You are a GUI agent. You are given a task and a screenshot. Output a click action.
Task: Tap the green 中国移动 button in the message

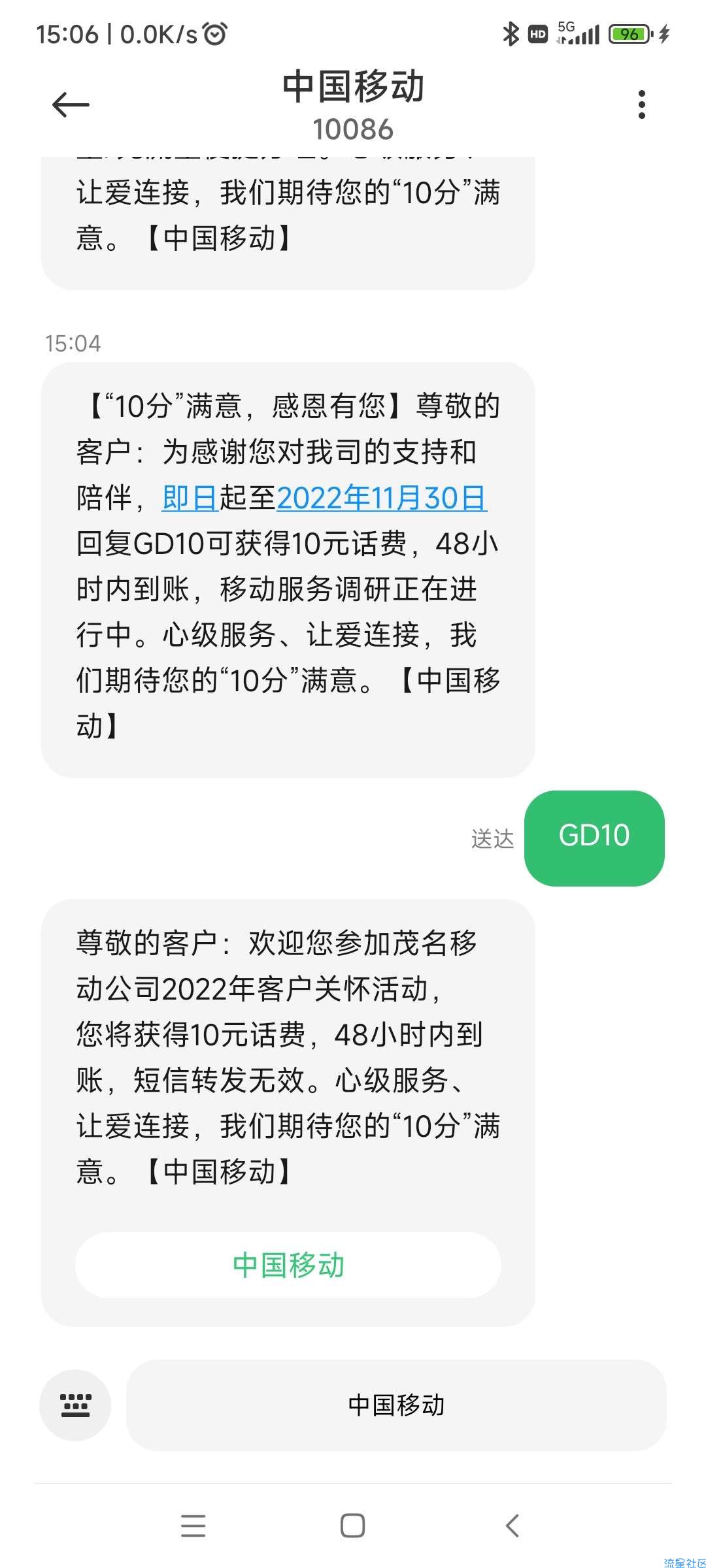(x=288, y=1266)
